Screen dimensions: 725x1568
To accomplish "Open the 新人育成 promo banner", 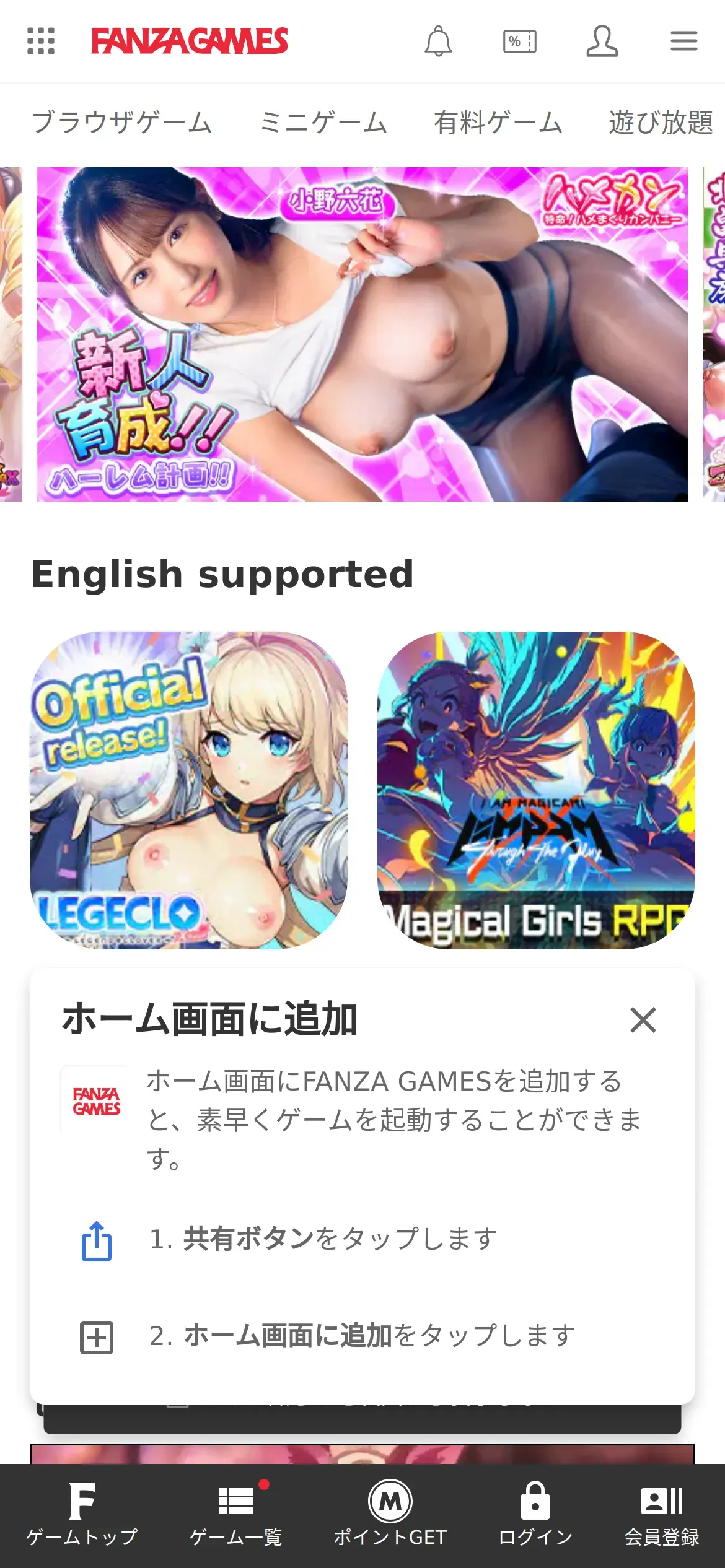I will click(362, 334).
